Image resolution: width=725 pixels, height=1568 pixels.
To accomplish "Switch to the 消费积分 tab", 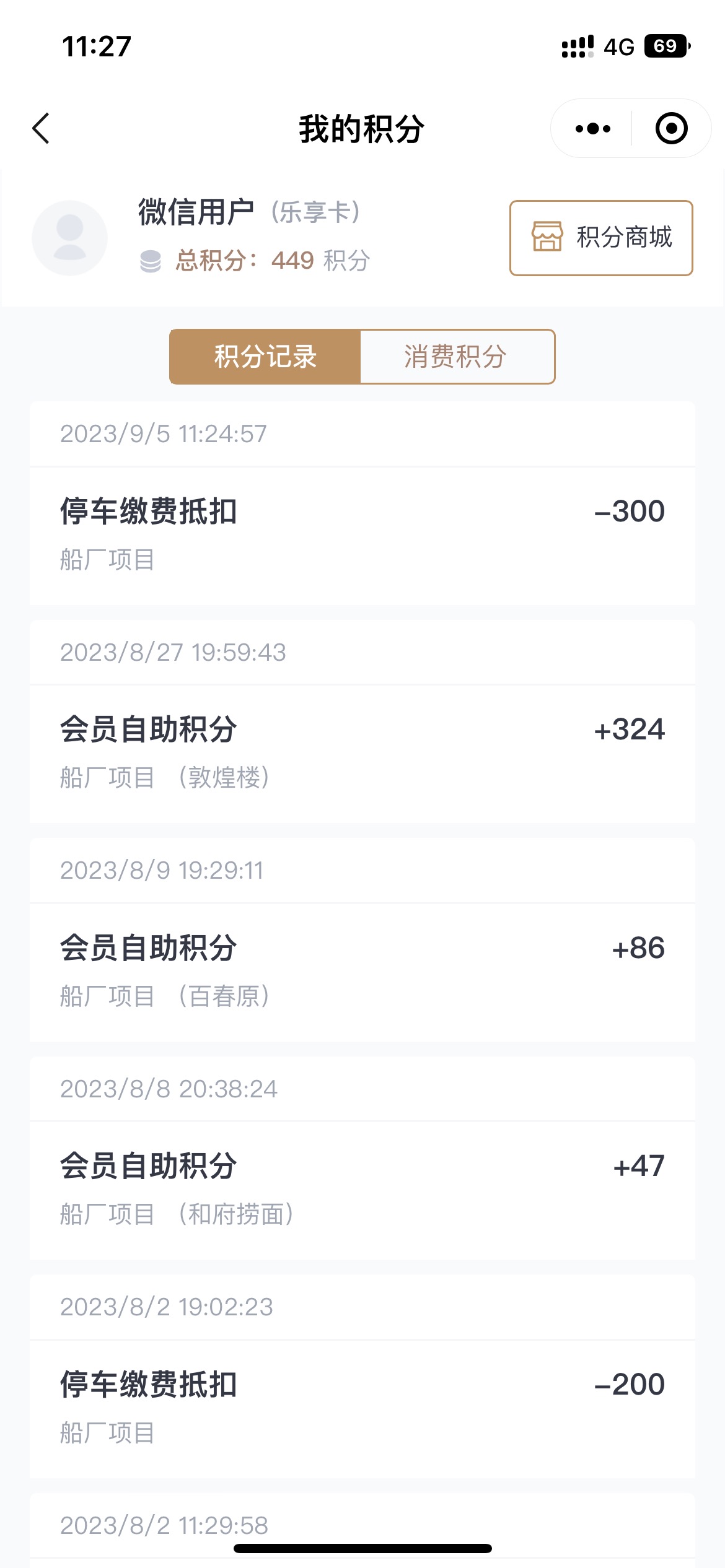I will pos(457,357).
